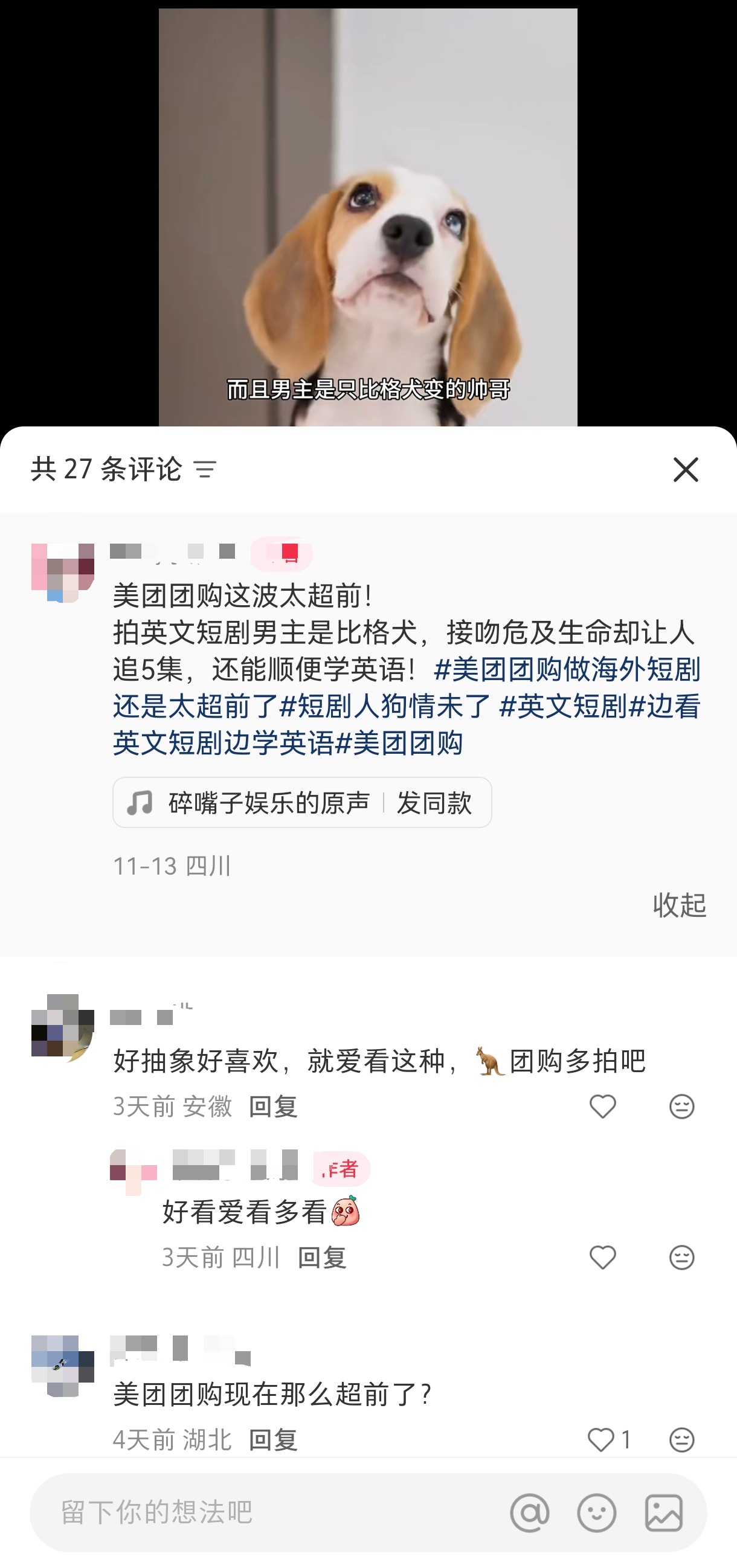Like the 好抽象好喜欢 comment
This screenshot has height=1568, width=737.
[x=602, y=1107]
